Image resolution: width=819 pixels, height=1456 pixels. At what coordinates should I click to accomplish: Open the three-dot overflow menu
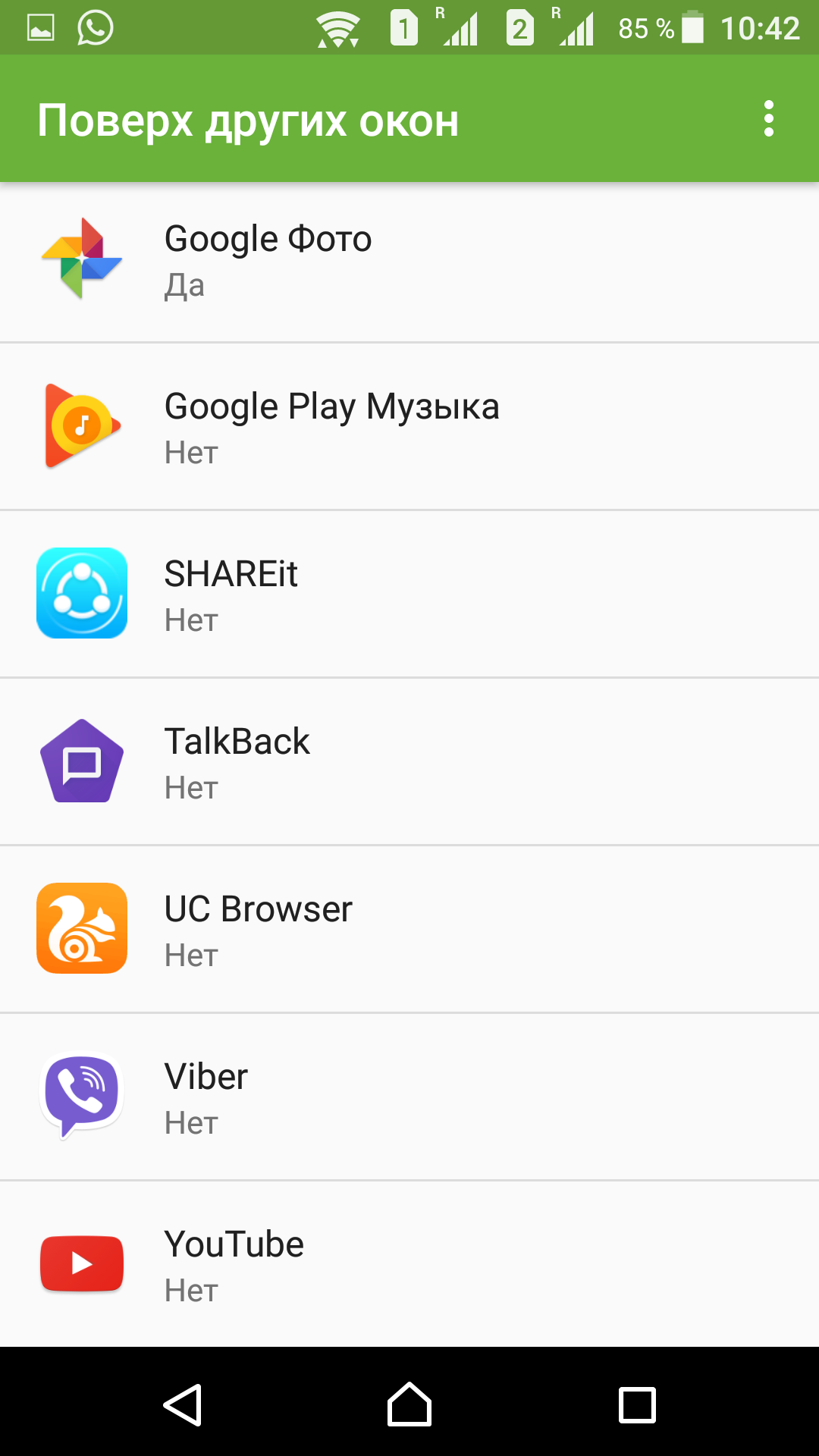pyautogui.click(x=769, y=119)
